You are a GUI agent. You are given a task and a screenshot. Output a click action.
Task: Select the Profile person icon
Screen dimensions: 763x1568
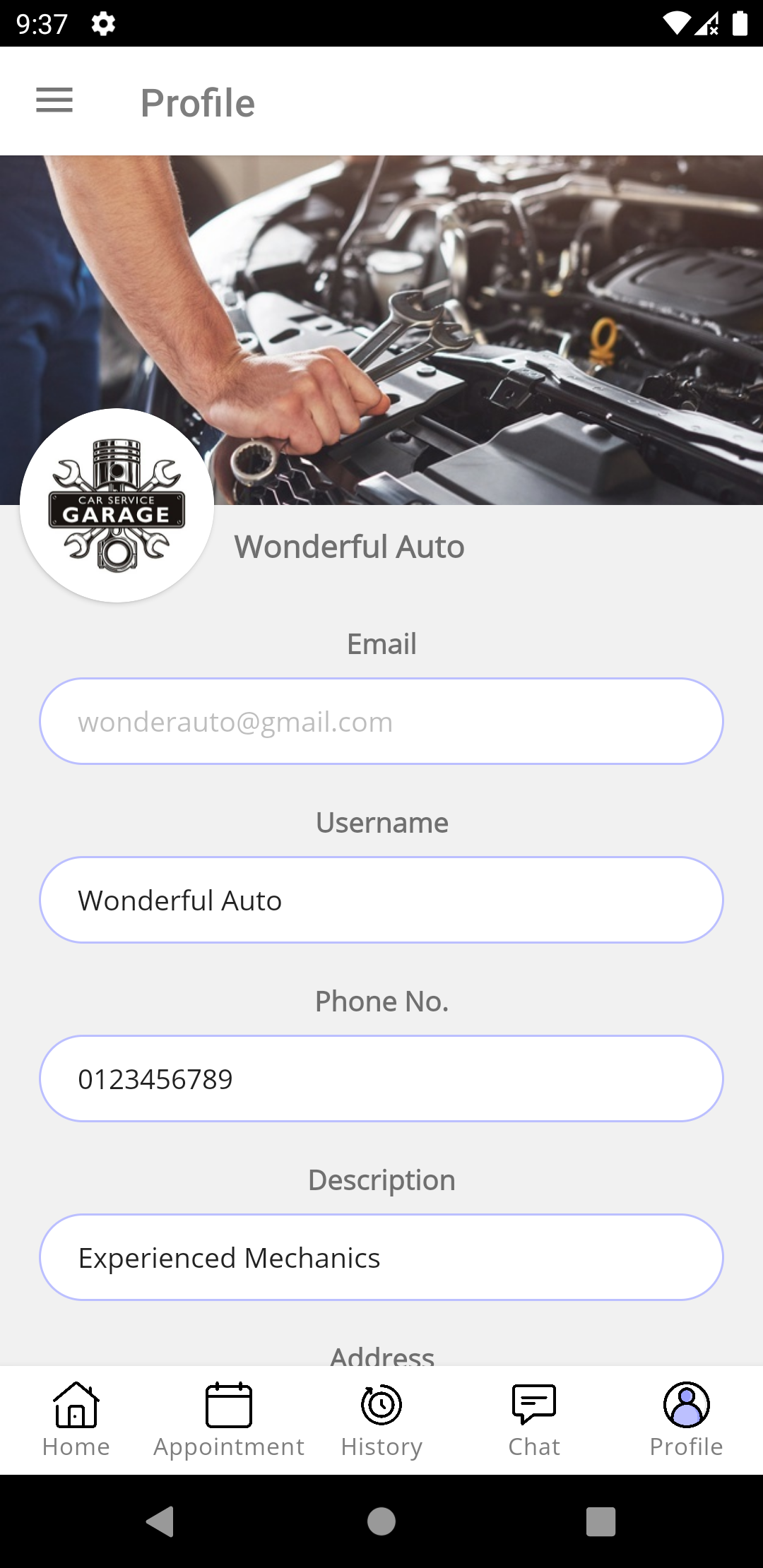[x=686, y=1406]
